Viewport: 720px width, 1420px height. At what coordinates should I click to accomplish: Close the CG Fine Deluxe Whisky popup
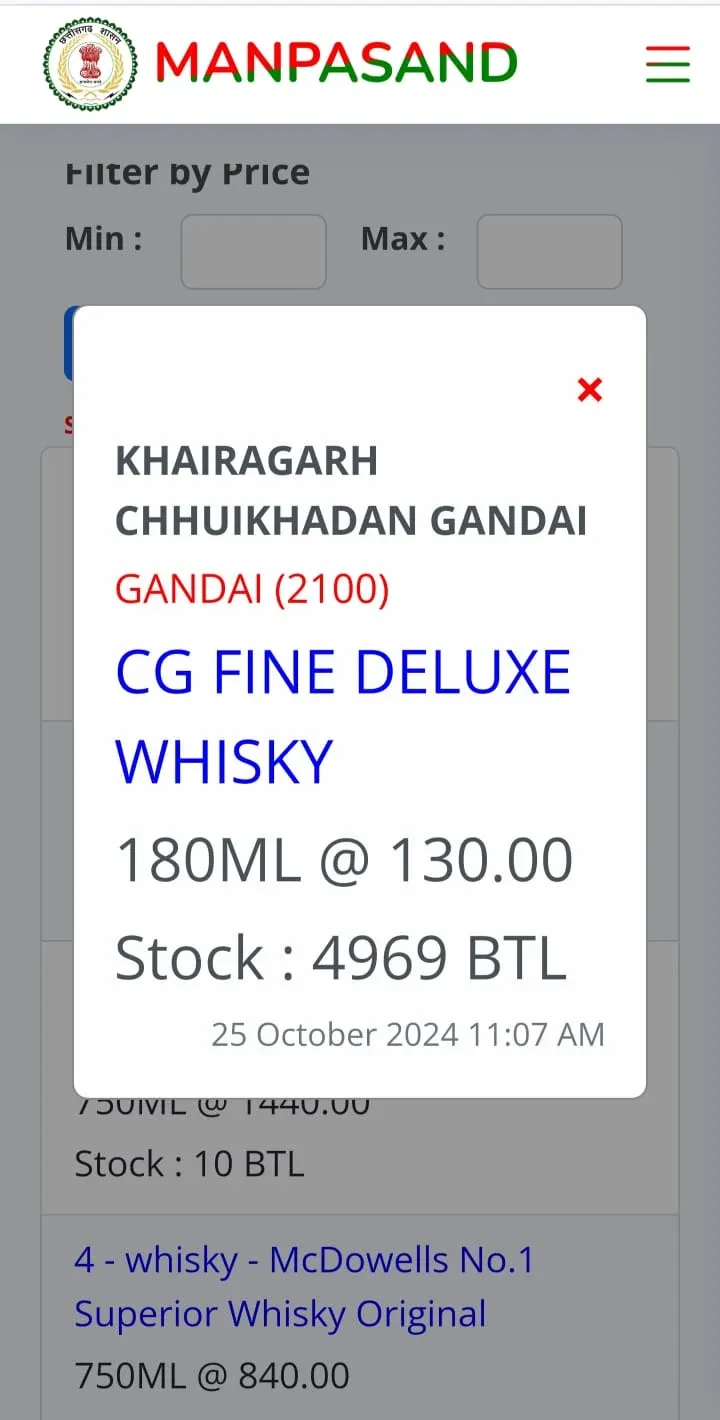click(x=590, y=390)
